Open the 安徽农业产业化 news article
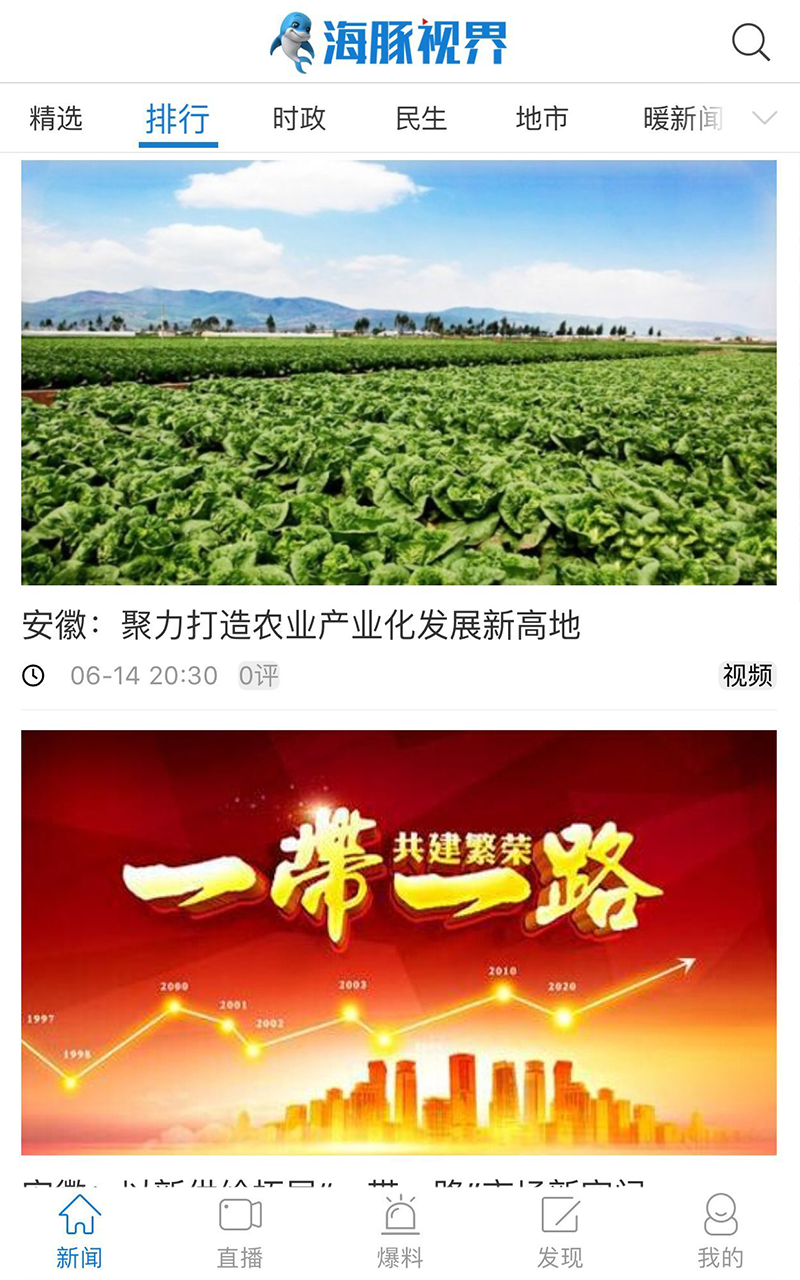This screenshot has height=1280, width=800. point(300,626)
